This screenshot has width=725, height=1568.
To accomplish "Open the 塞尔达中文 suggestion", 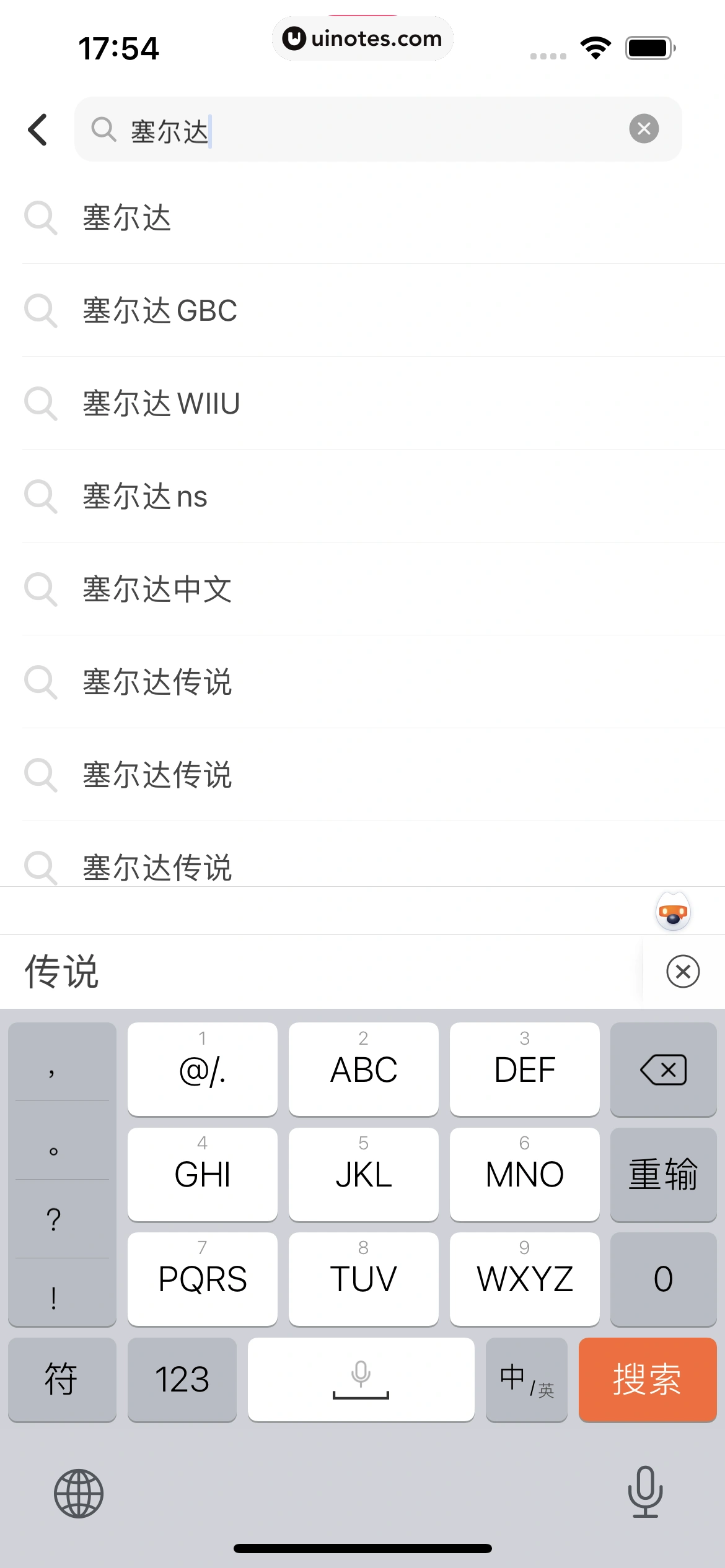I will click(157, 589).
